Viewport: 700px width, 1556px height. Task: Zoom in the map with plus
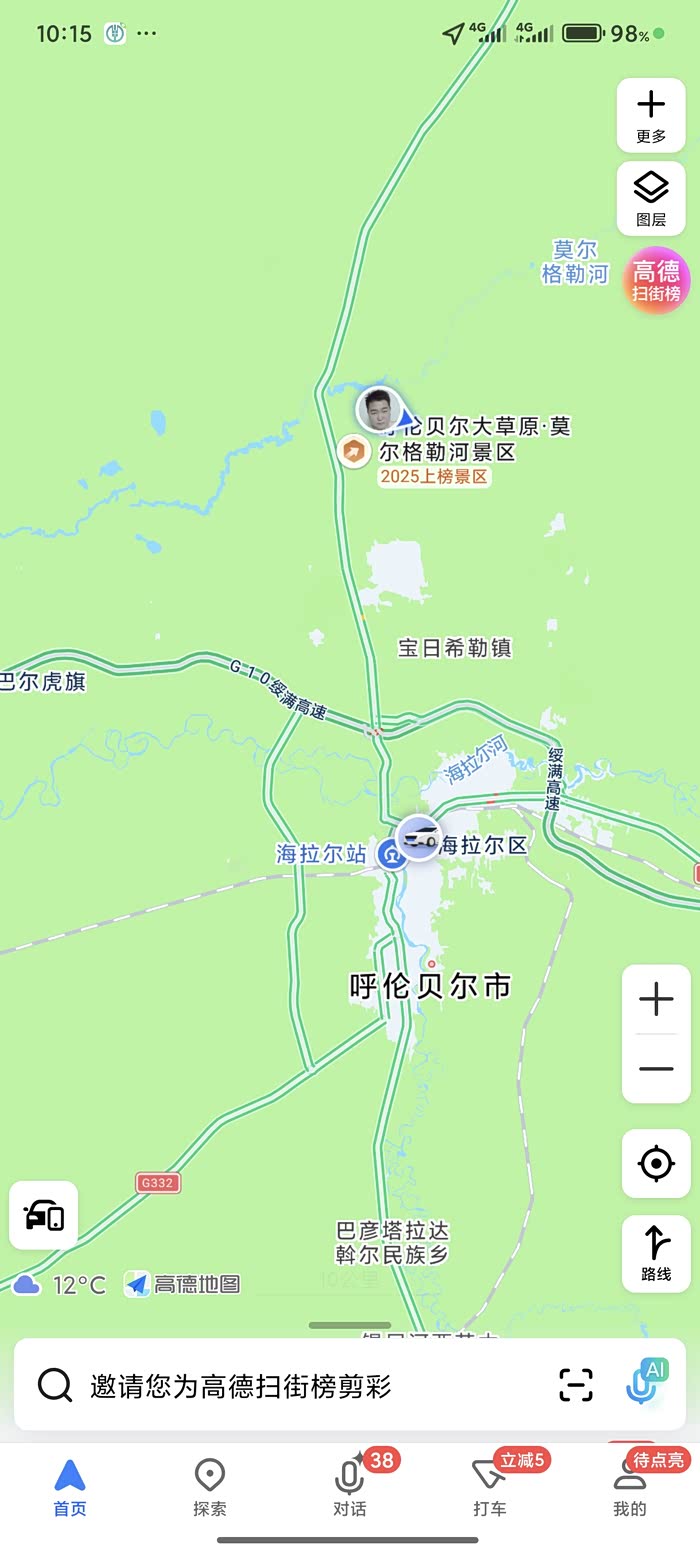coord(656,999)
